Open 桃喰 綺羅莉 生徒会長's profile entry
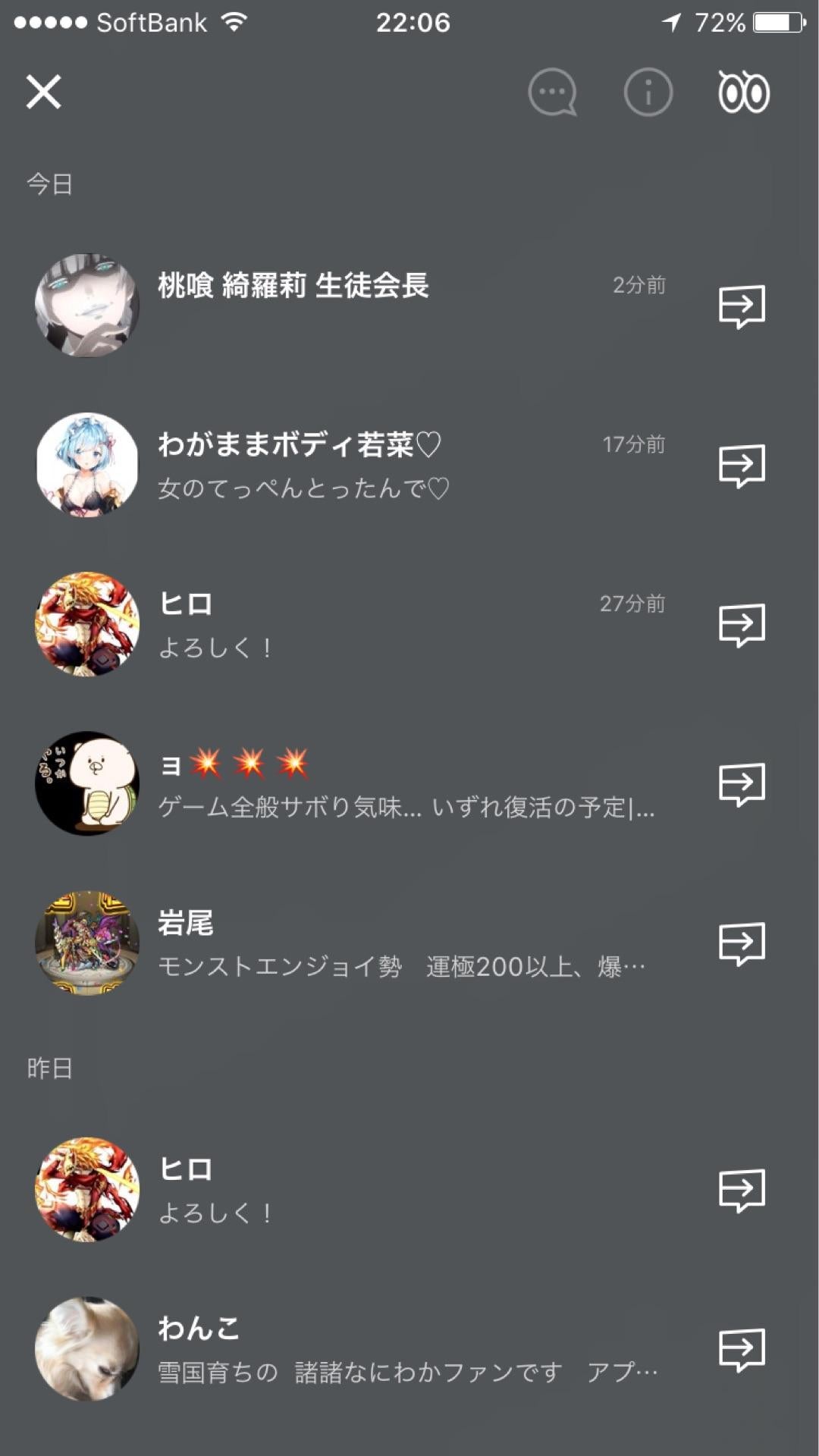This screenshot has height=1456, width=819. point(294,288)
